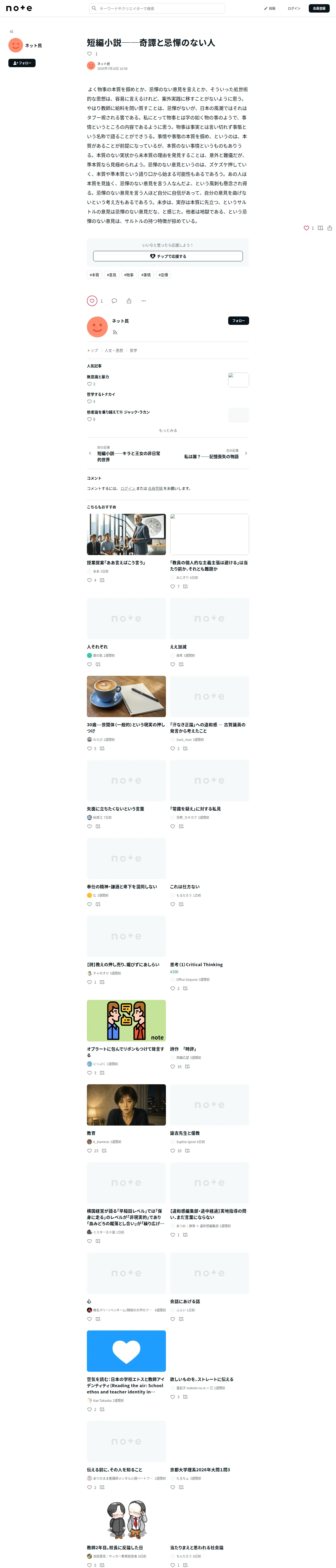The image size is (336, 1568).
Task: Follow ネット民 via the author card フォロー button
Action: (x=238, y=321)
